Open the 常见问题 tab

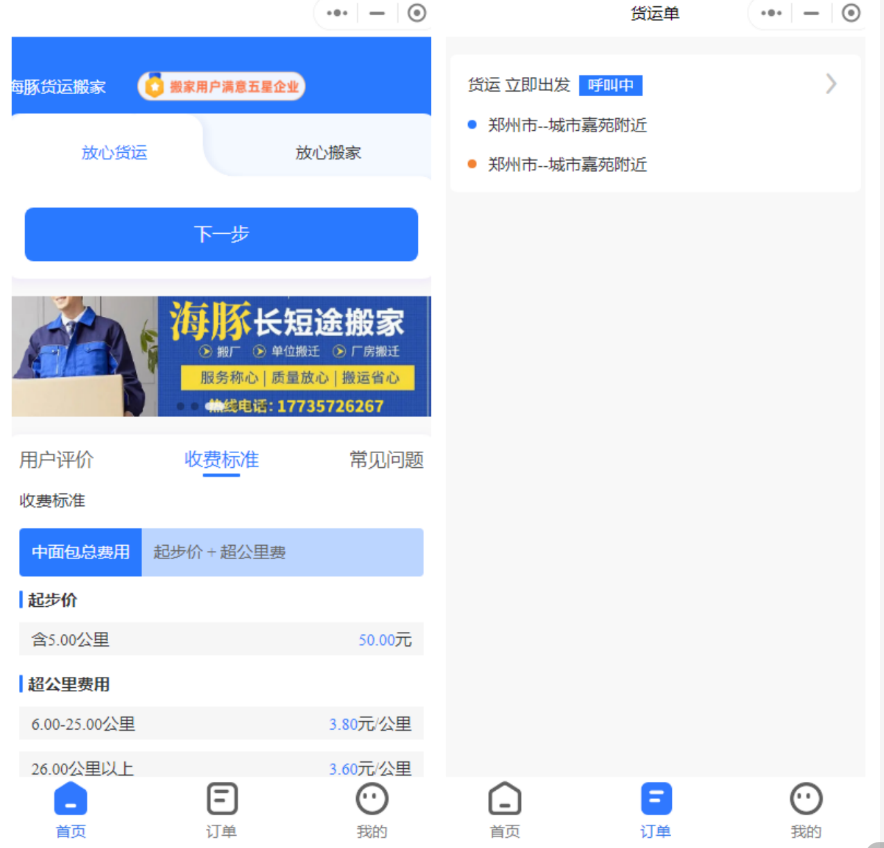click(386, 460)
